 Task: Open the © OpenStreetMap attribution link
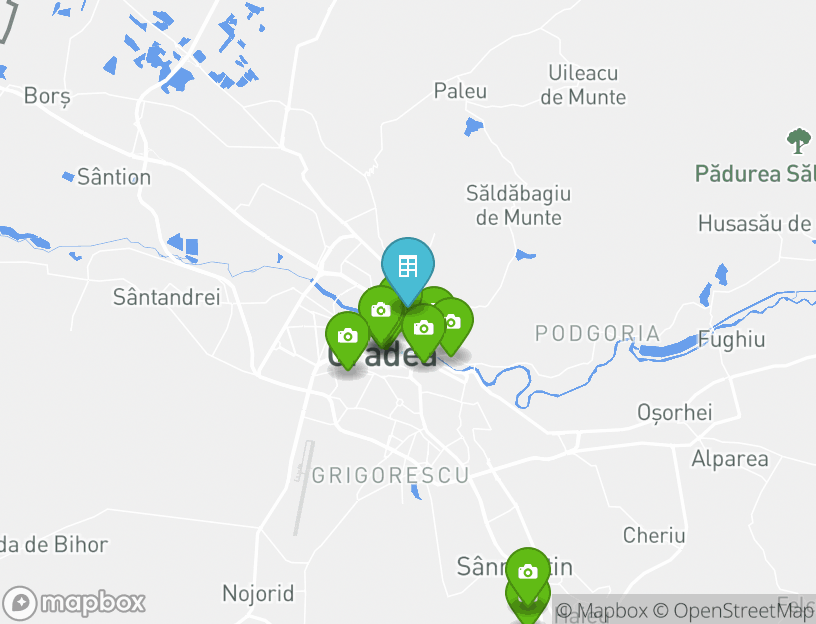734,610
